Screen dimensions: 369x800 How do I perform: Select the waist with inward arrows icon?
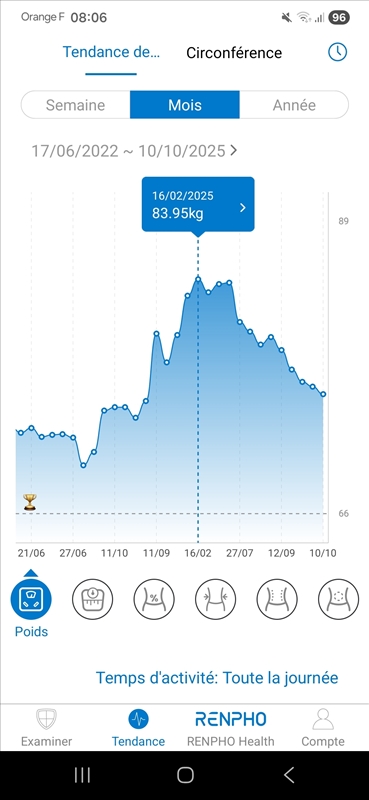pyautogui.click(x=215, y=599)
